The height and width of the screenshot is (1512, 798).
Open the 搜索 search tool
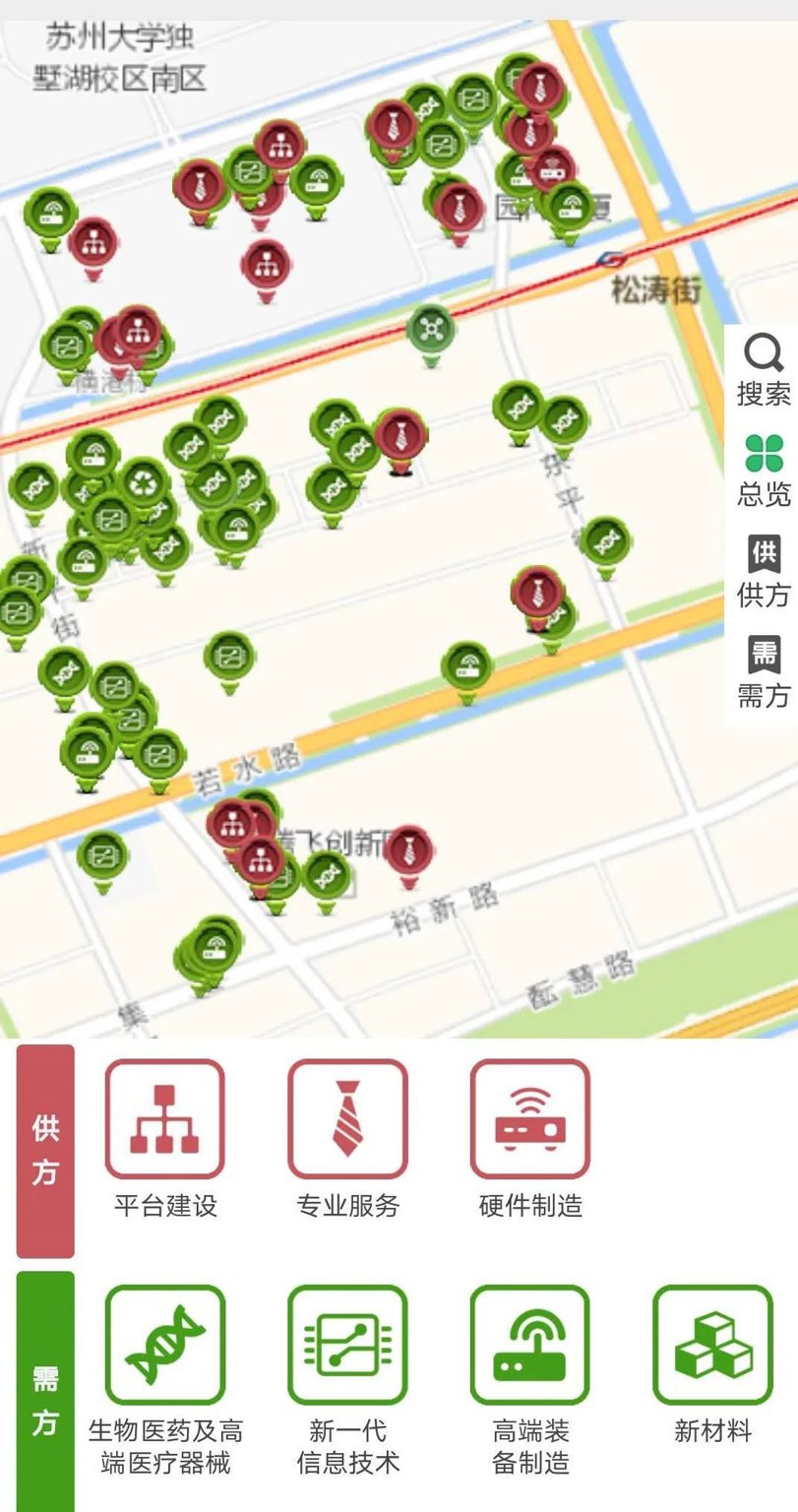pos(763,370)
